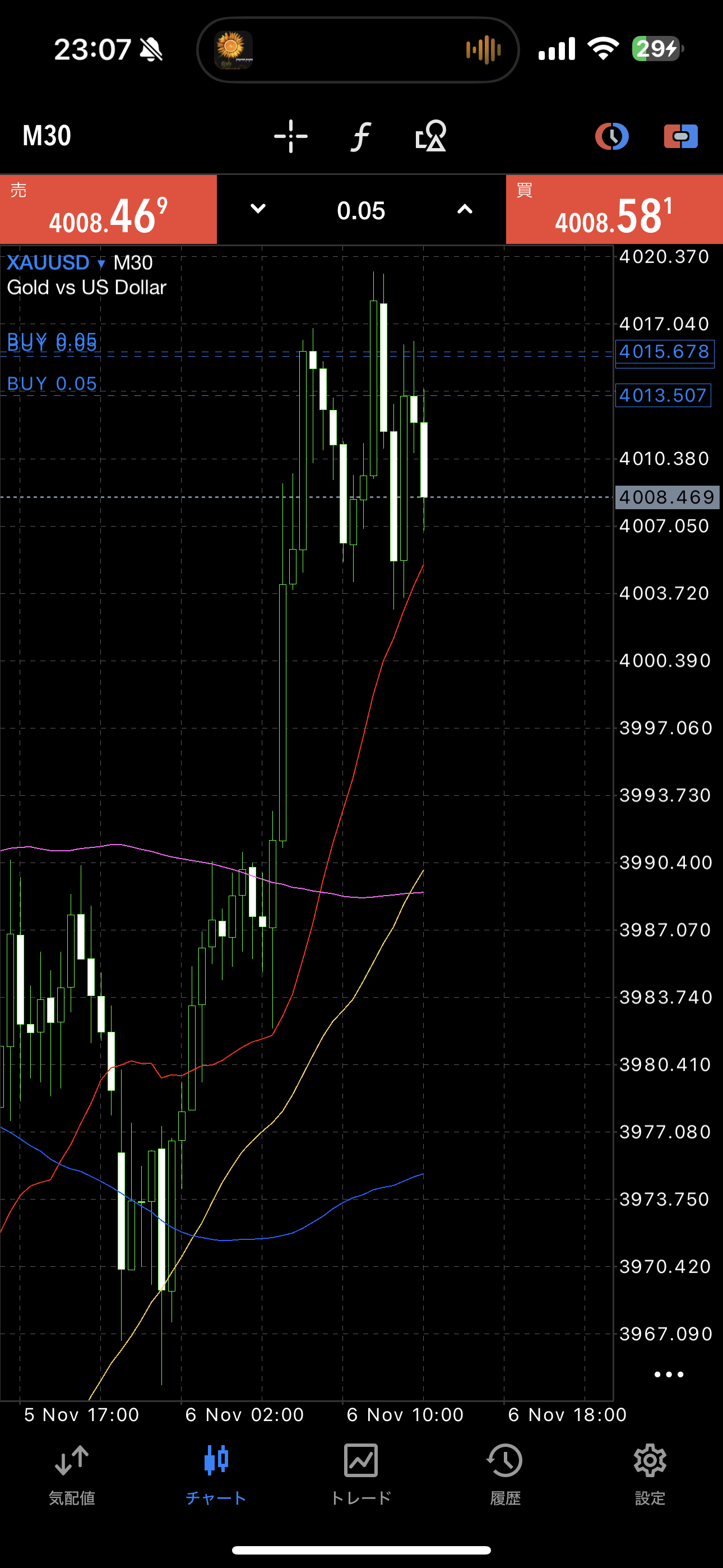Sell at 4008.469
This screenshot has height=1568, width=723.
point(108,210)
